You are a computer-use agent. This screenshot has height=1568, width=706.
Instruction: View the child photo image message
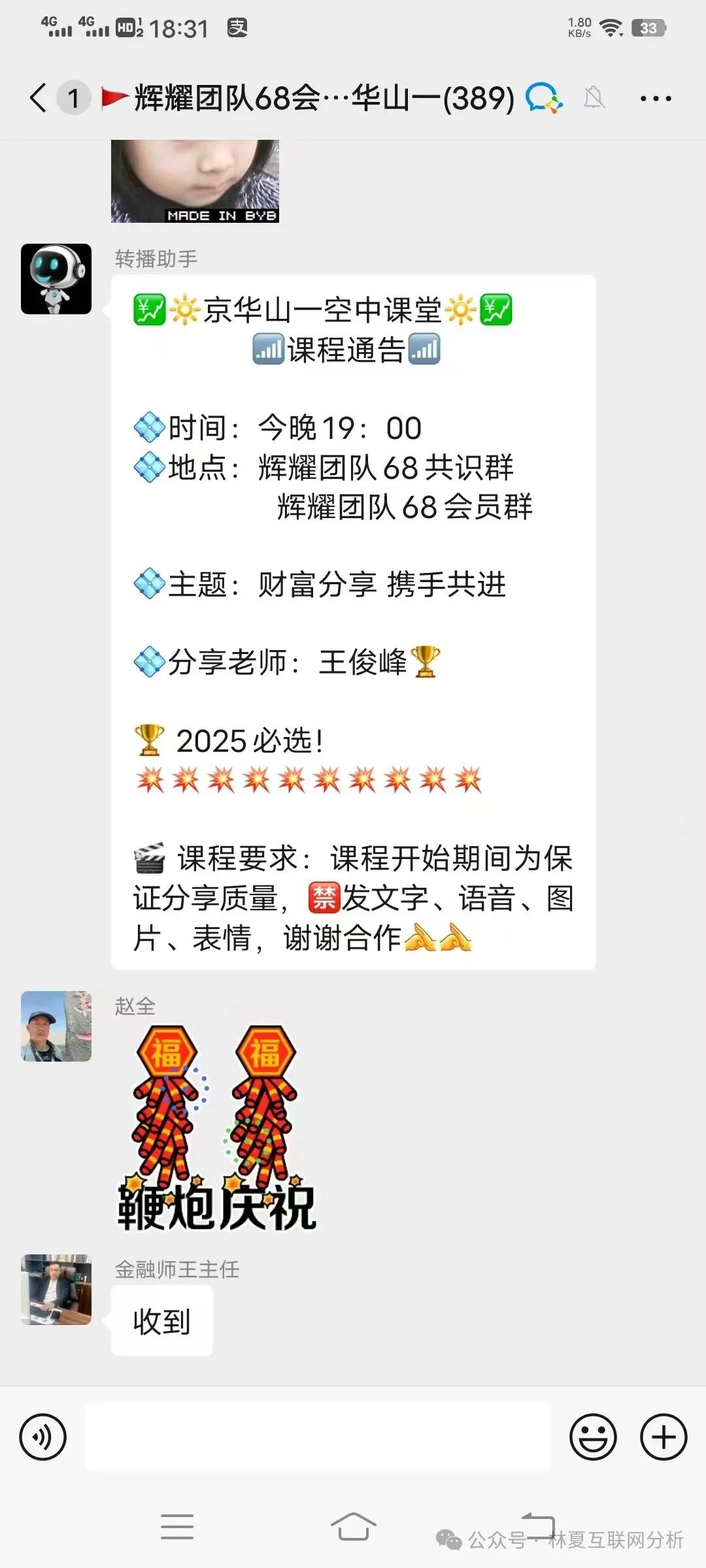(x=195, y=181)
